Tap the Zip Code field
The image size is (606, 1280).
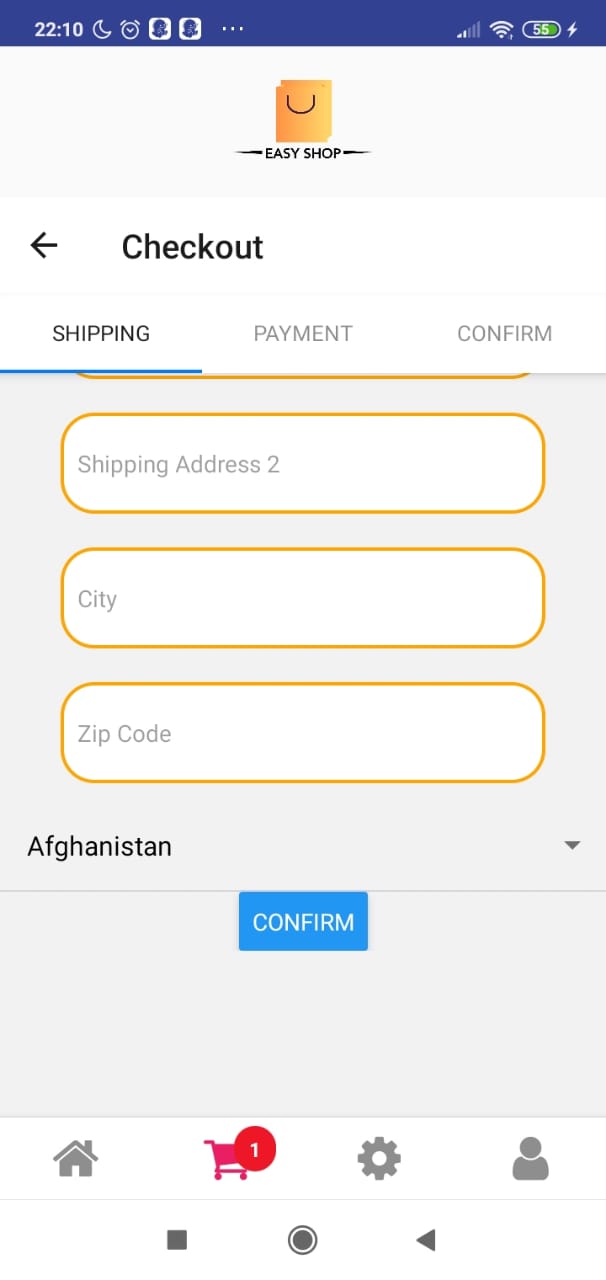coord(303,733)
